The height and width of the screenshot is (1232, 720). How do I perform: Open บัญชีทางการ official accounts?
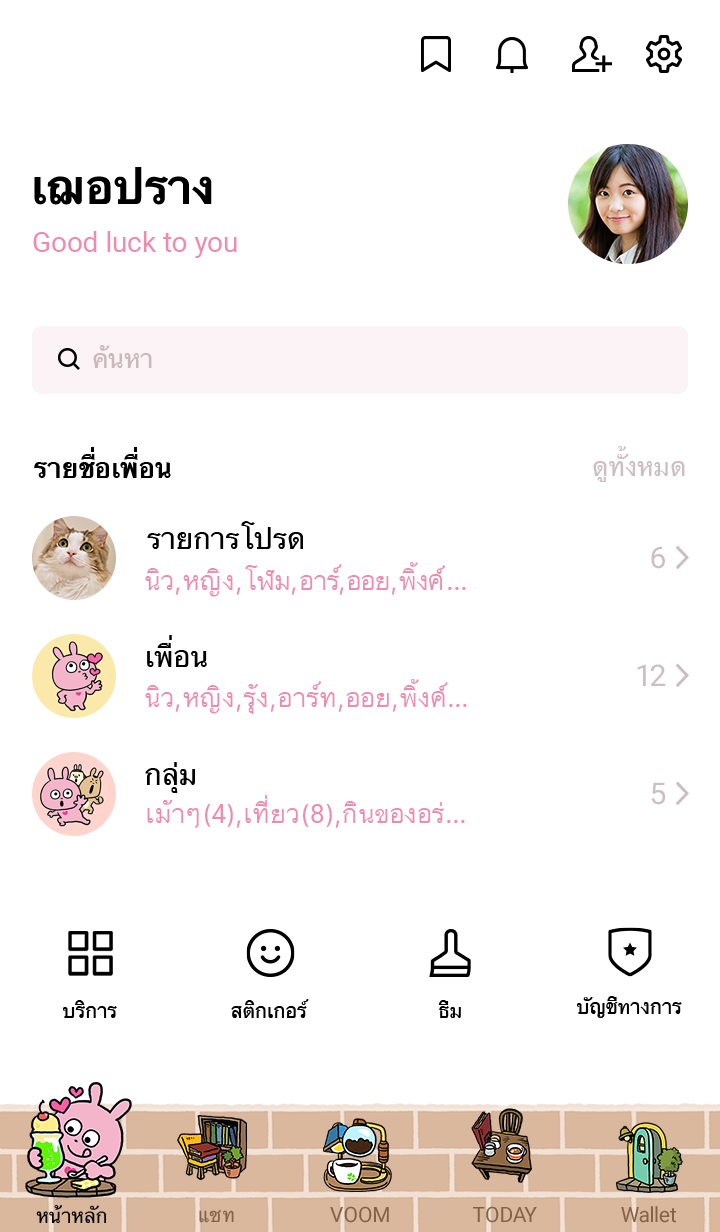pyautogui.click(x=630, y=972)
